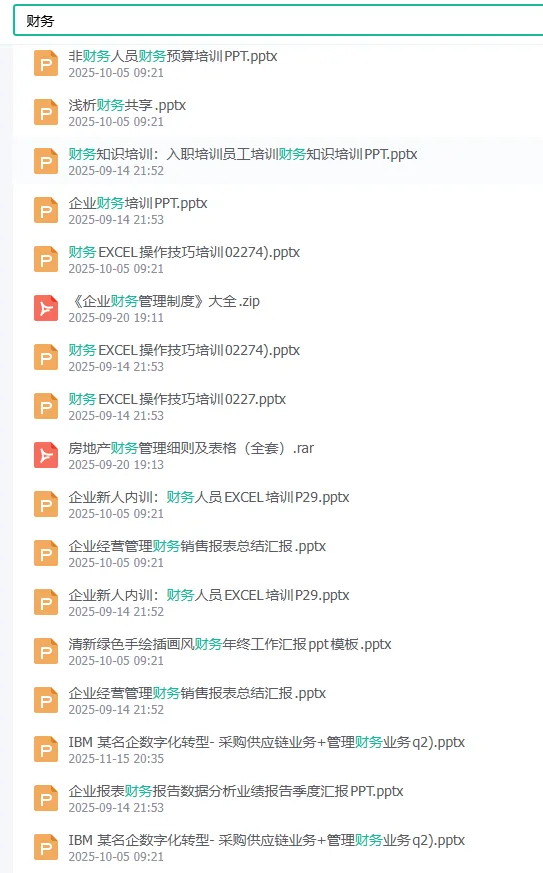
Task: Open 企业经营管理财务销售报表 dated 2025-10-05
Action: (x=278, y=553)
